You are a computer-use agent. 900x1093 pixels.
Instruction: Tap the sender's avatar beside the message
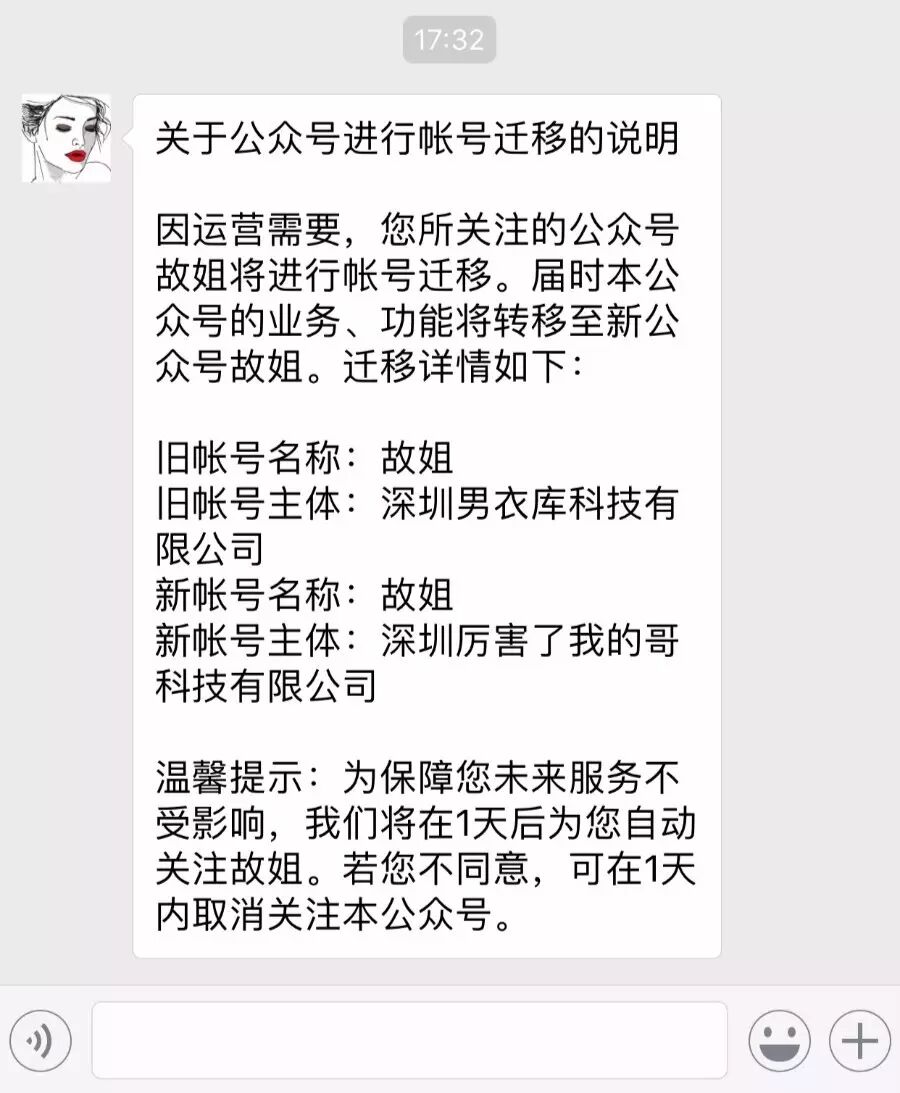pos(66,138)
